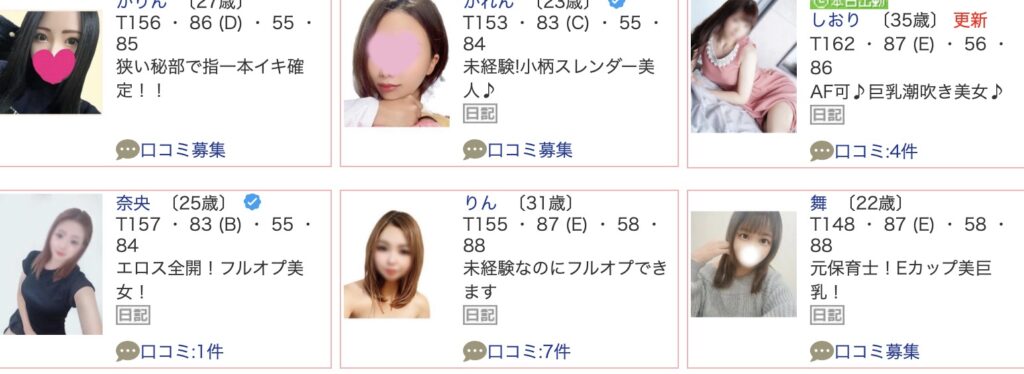Tap 舞's profile photo
Viewport: 1024px width, 374px height.
(743, 264)
